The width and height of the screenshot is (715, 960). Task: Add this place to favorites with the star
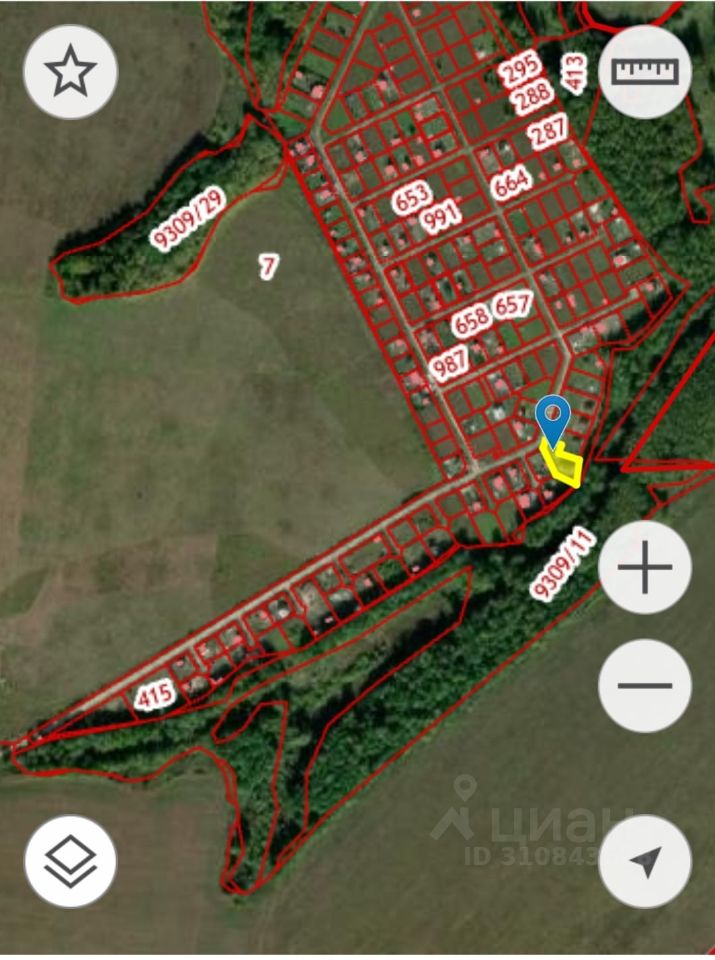(71, 72)
